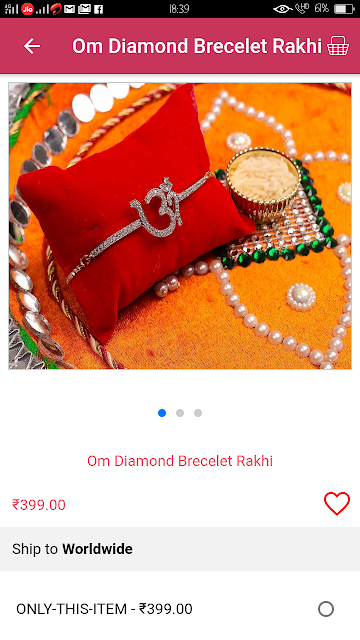
Task: Add this rakhi to wishlist heart
Action: click(337, 504)
